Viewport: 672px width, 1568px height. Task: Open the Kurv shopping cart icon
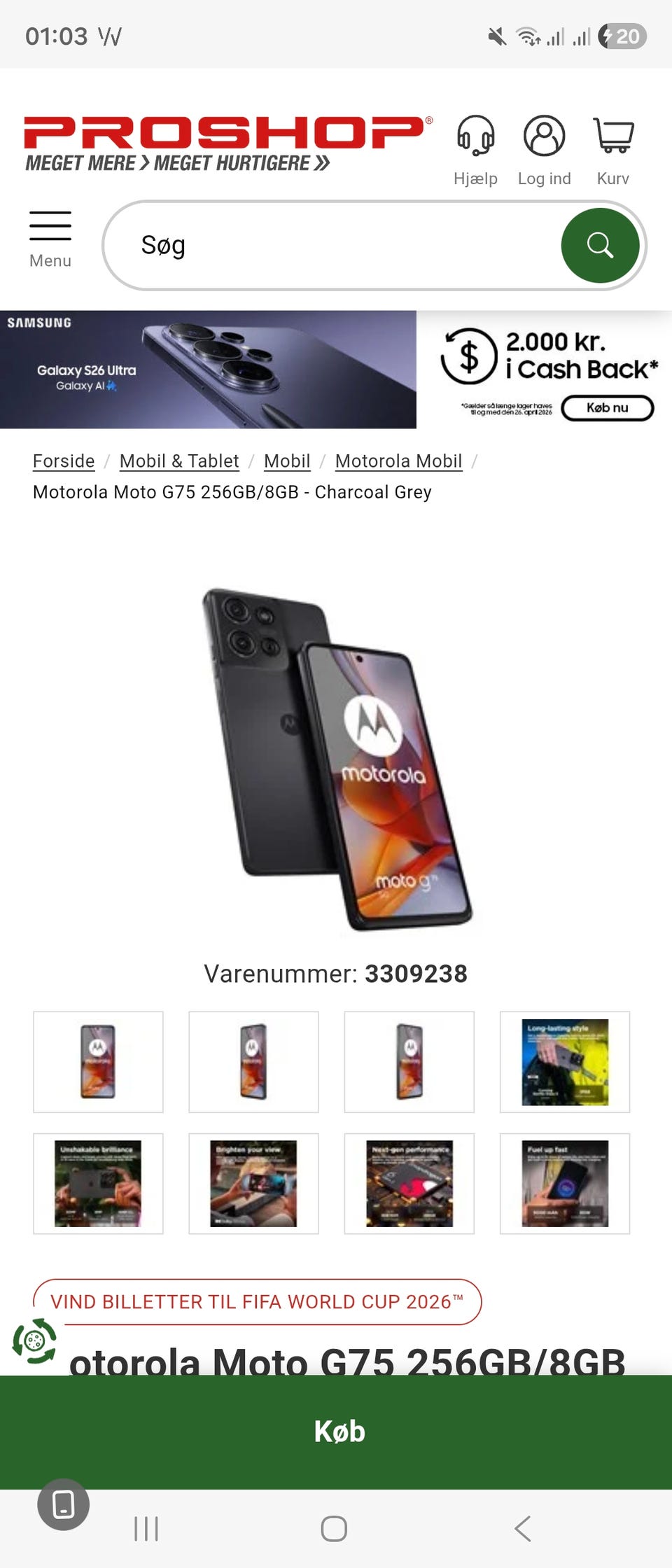click(x=612, y=134)
